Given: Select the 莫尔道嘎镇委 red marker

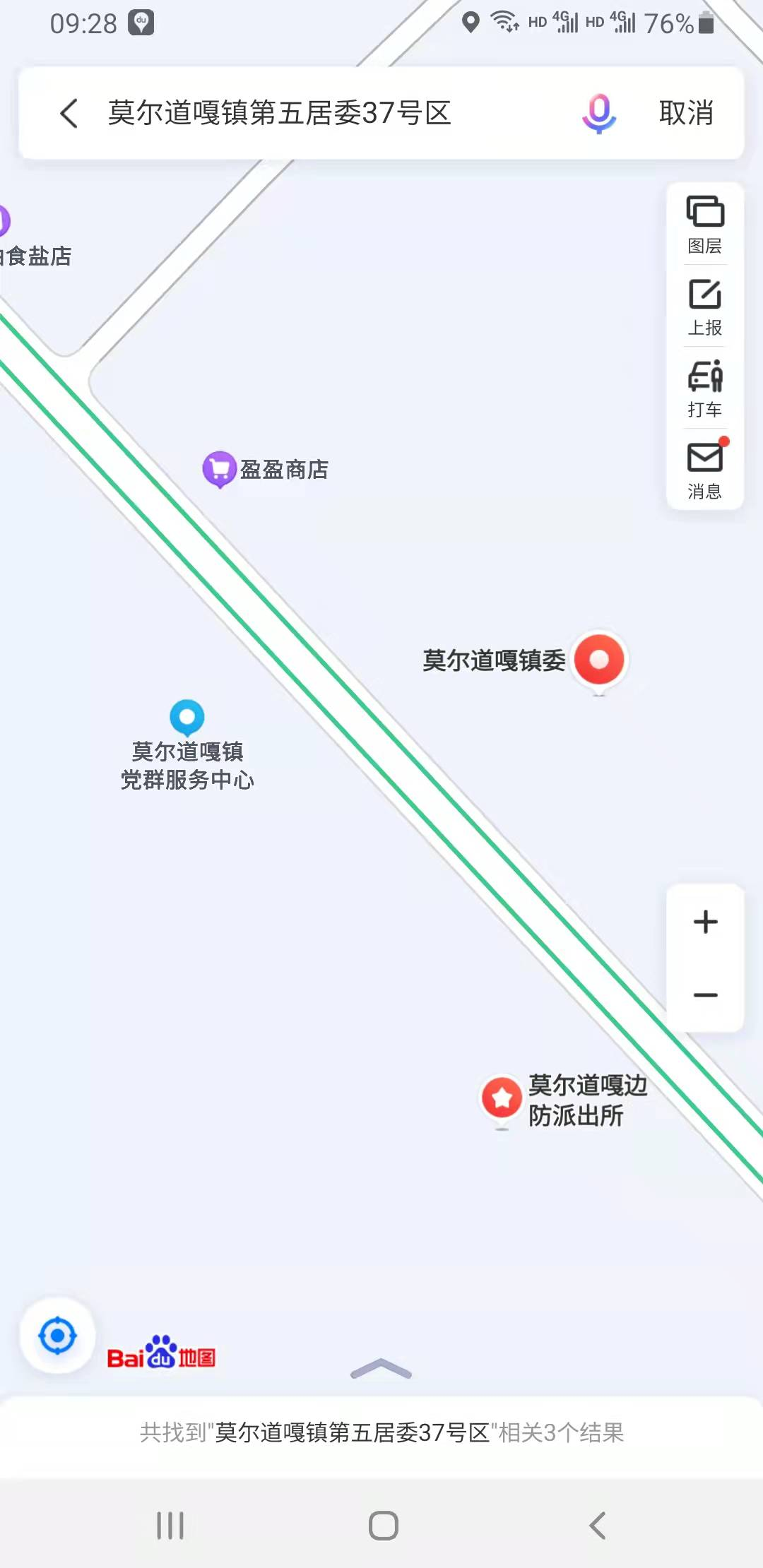Looking at the screenshot, I should click(599, 660).
